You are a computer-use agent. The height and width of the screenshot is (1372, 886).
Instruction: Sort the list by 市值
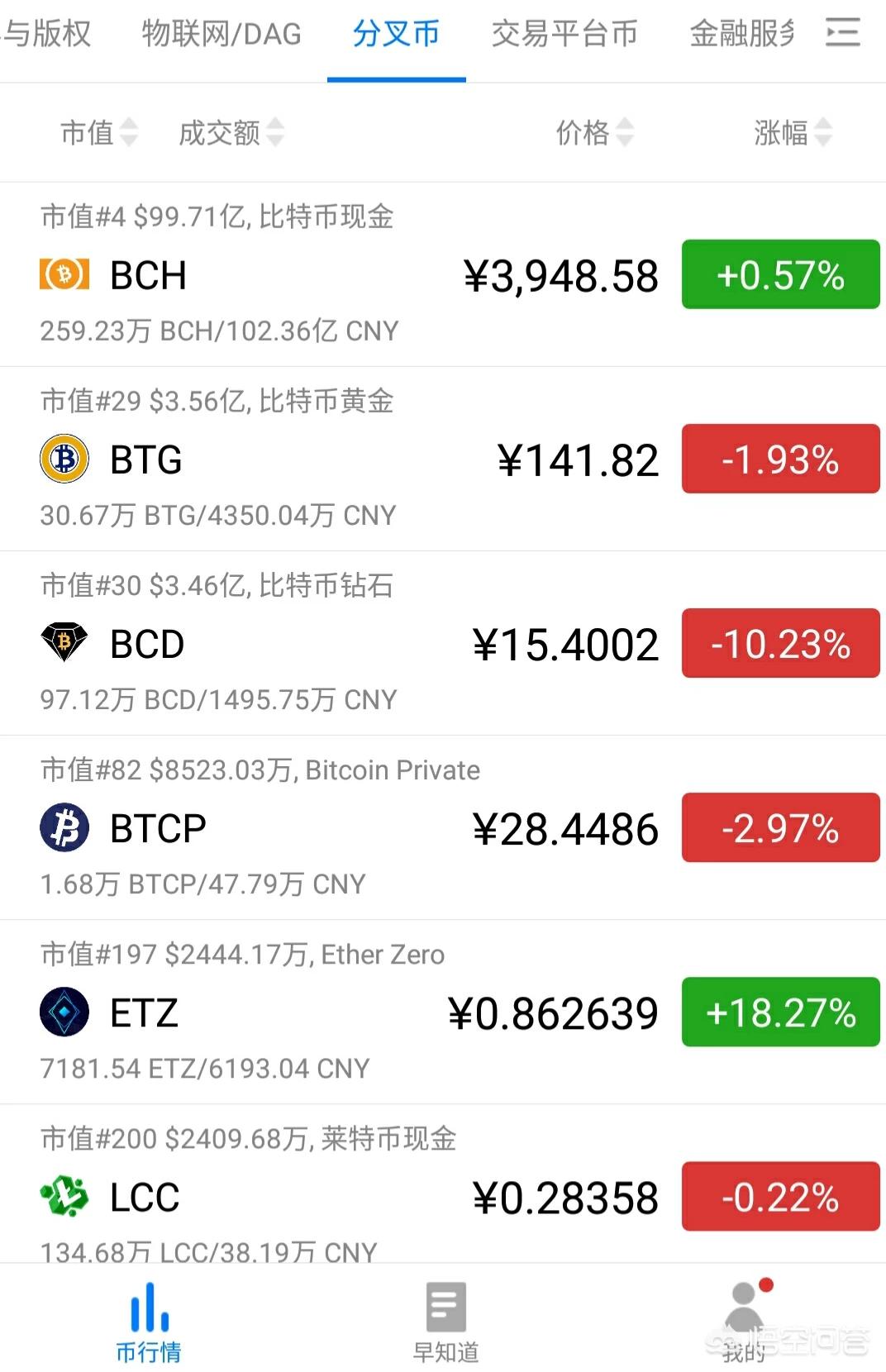[98, 132]
